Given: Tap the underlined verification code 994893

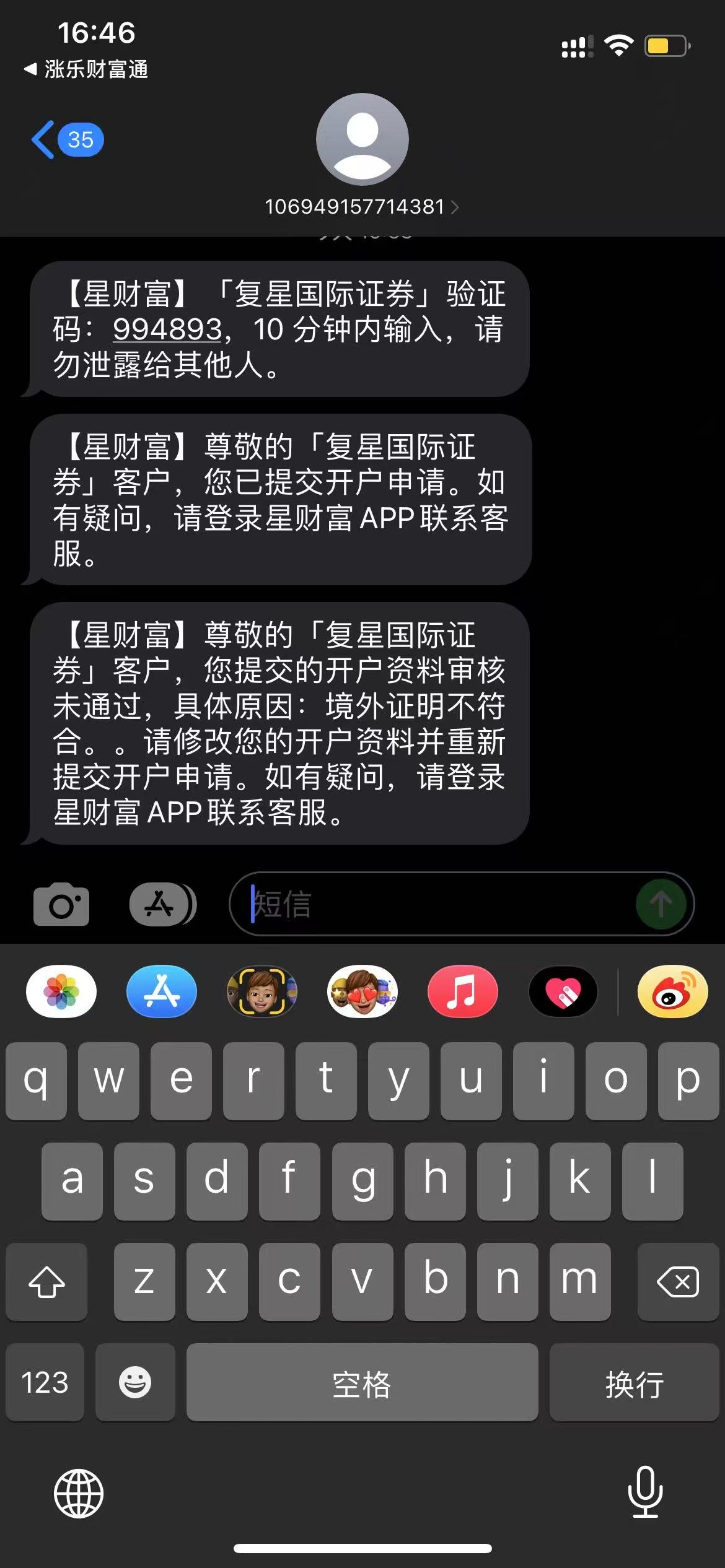Looking at the screenshot, I should tap(165, 331).
